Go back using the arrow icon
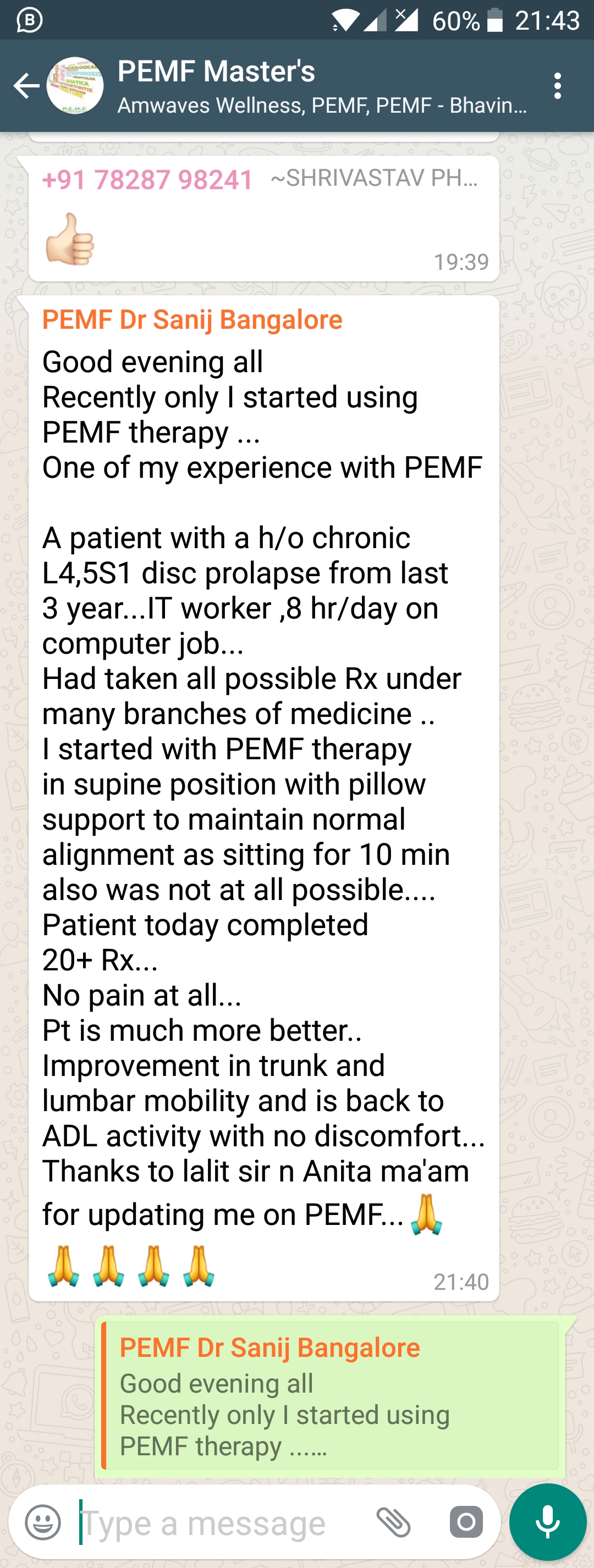The height and width of the screenshot is (1568, 594). (x=26, y=86)
